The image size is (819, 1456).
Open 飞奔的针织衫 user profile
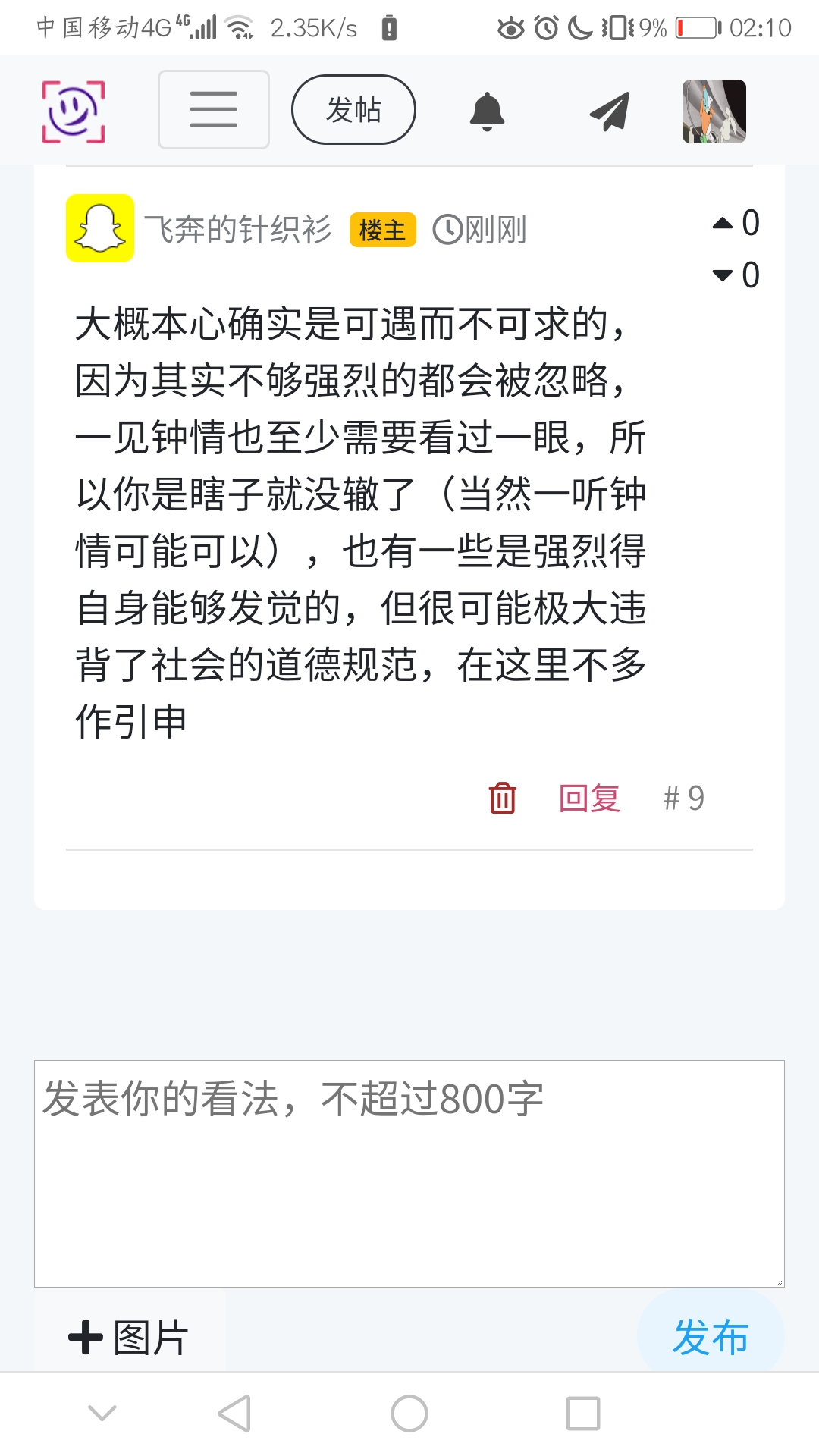[237, 229]
